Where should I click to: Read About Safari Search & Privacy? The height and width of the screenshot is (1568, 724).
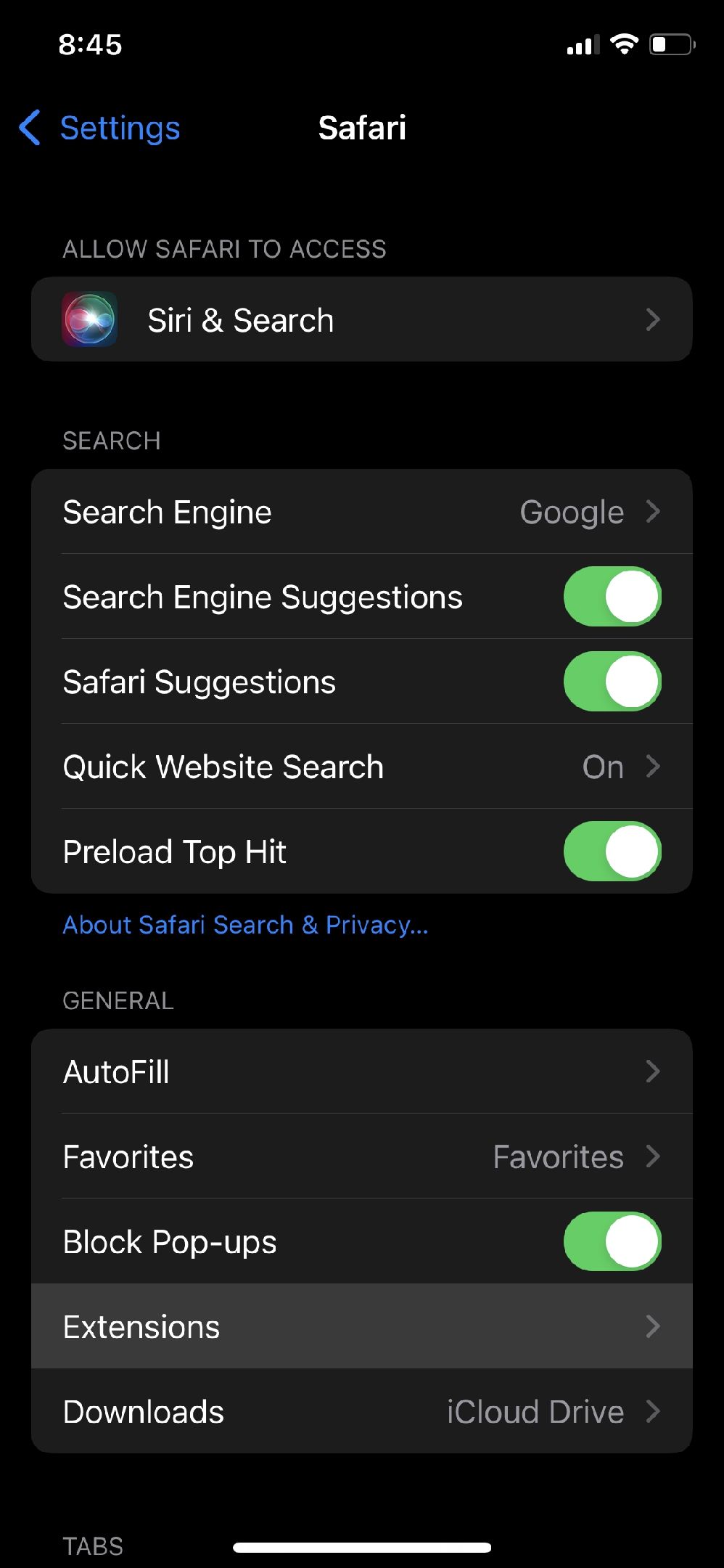click(245, 925)
